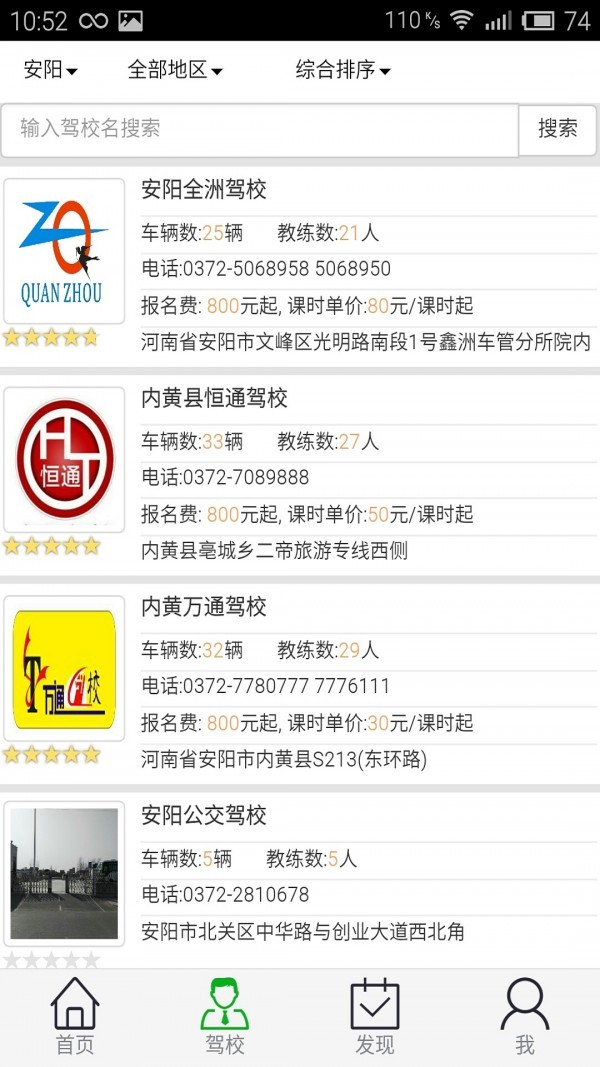
Task: Open the 综合排序 sorting dropdown
Action: click(343, 70)
